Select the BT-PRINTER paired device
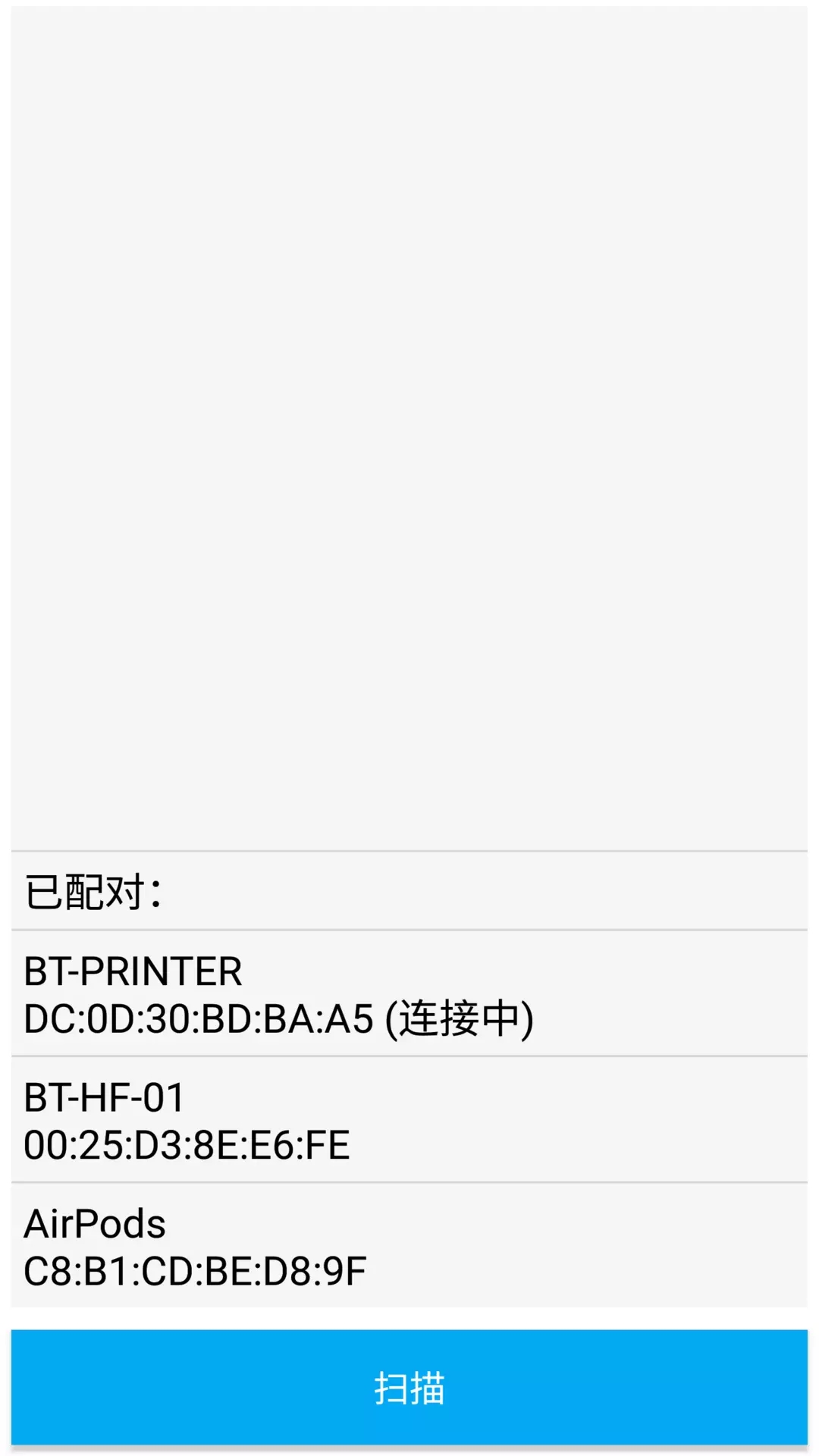Viewport: 819px width, 1456px height. (409, 993)
